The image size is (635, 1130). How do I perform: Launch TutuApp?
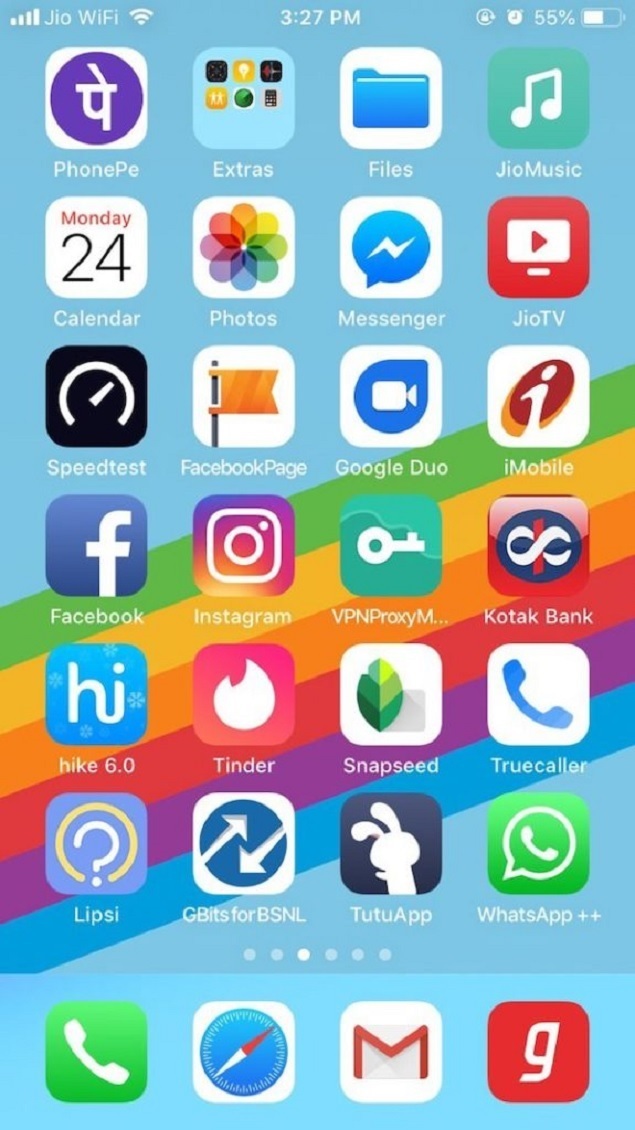tap(390, 843)
